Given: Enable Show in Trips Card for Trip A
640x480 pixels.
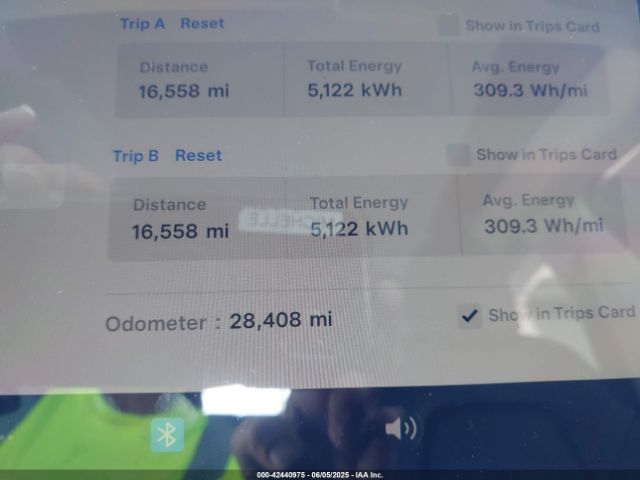Looking at the screenshot, I should coord(450,26).
